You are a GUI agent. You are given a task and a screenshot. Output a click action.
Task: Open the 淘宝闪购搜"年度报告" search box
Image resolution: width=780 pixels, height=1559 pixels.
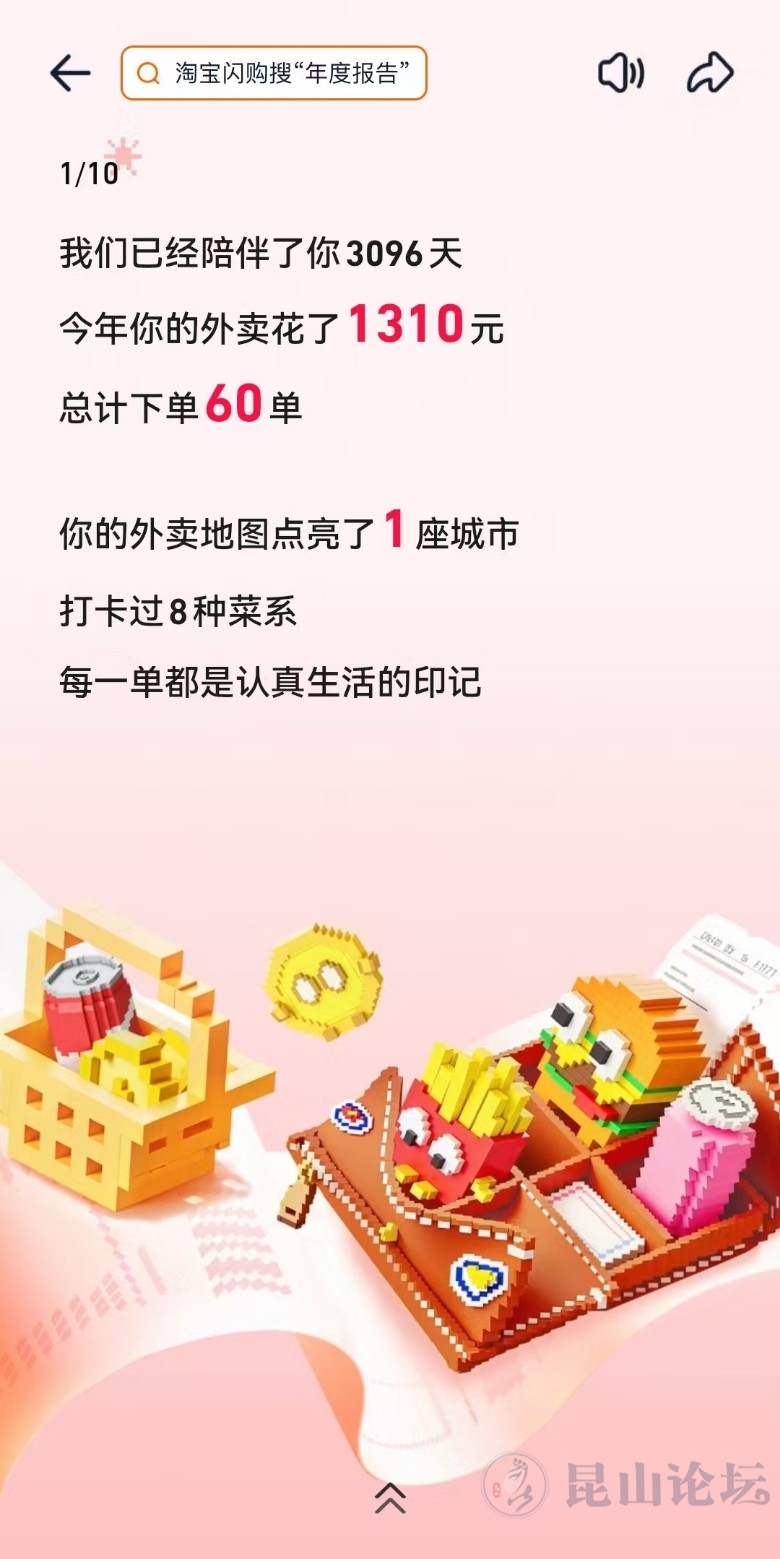pyautogui.click(x=274, y=73)
